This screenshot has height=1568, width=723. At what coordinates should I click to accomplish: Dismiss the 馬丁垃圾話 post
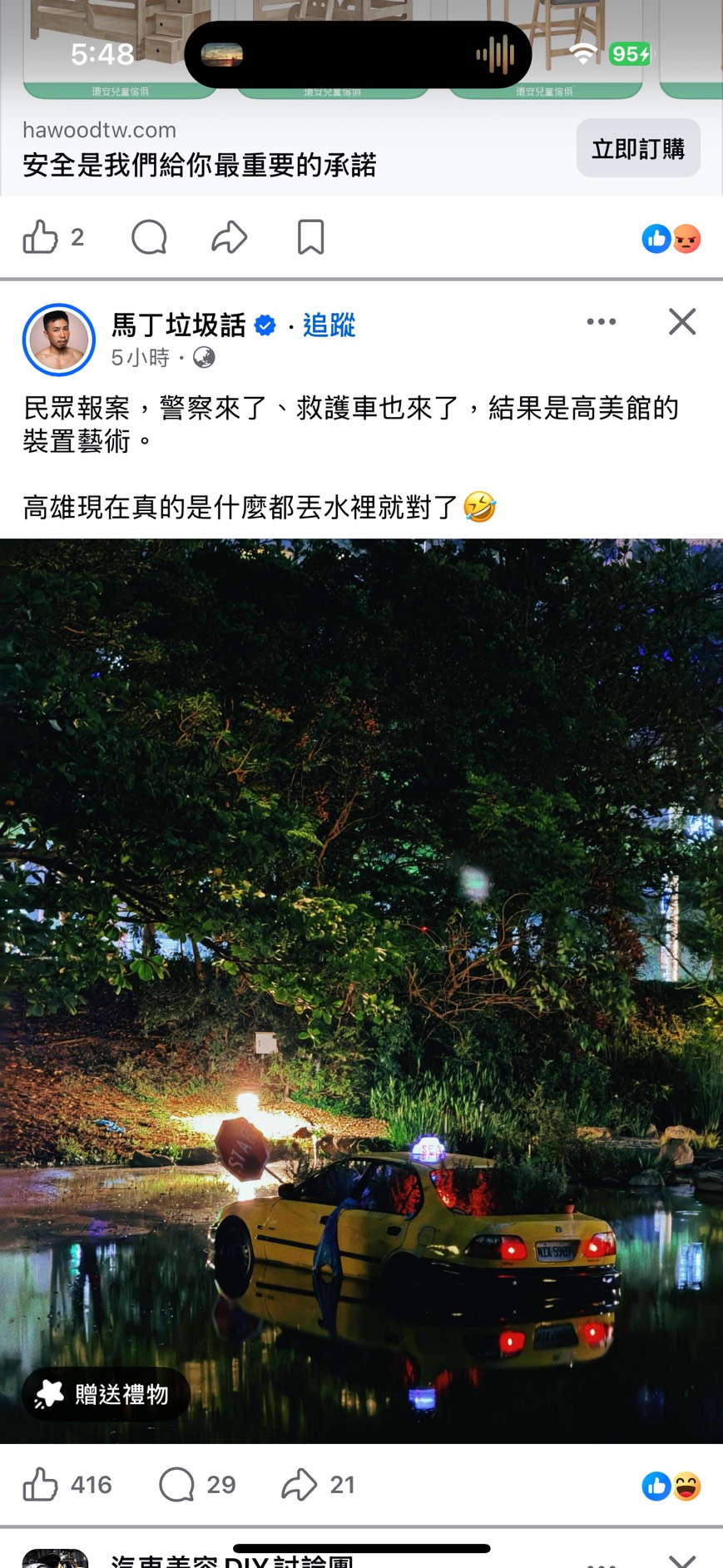pos(682,322)
